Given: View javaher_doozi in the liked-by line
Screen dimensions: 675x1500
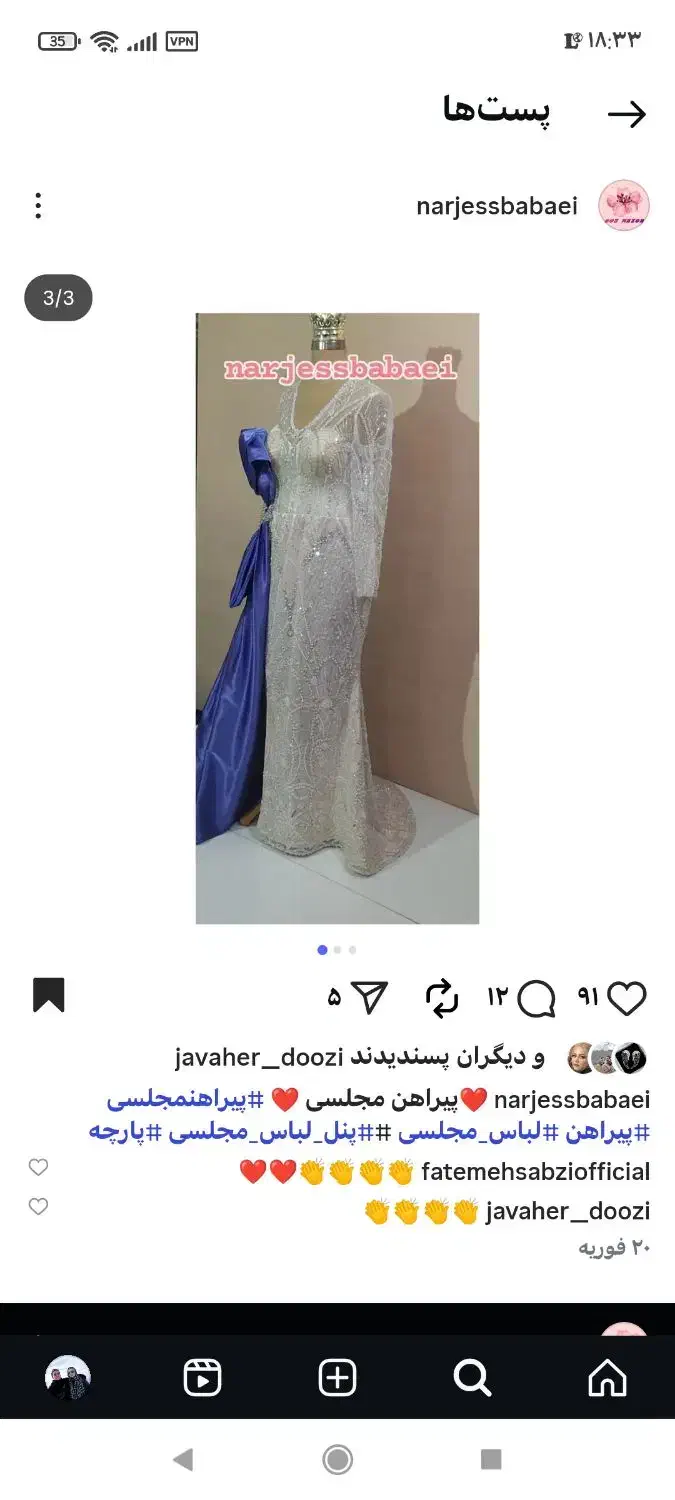Looking at the screenshot, I should point(258,1057).
